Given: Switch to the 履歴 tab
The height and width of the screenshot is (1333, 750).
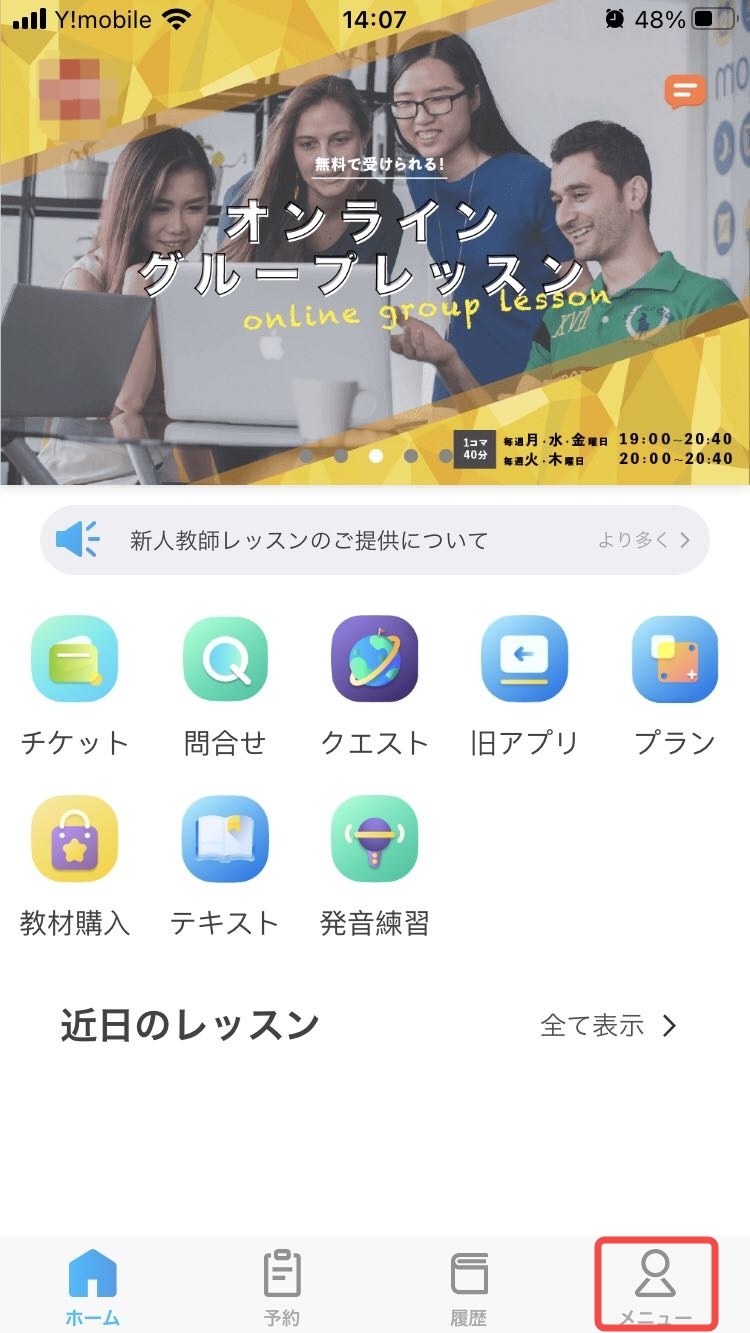Looking at the screenshot, I should pos(469,1287).
